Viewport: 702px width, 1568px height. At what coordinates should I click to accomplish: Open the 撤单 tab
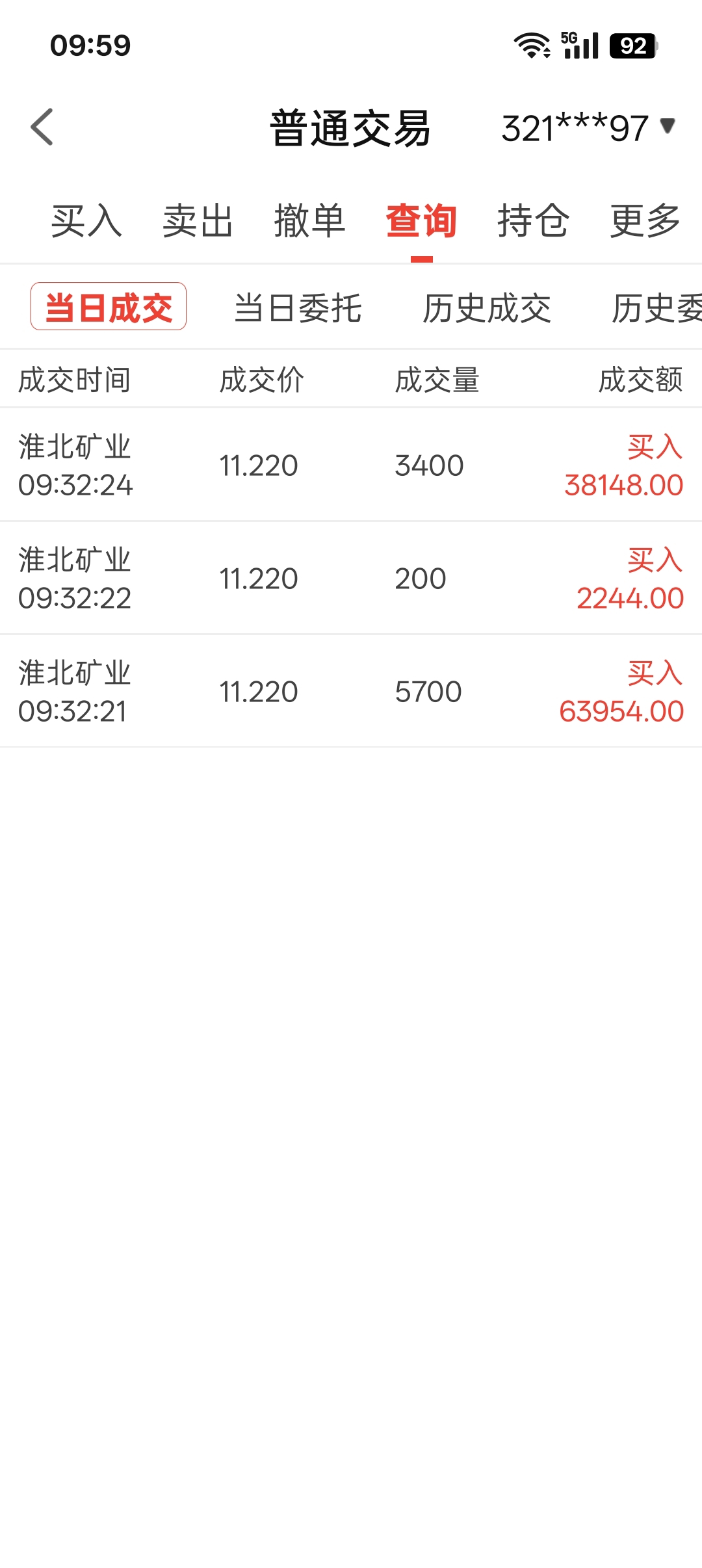310,220
